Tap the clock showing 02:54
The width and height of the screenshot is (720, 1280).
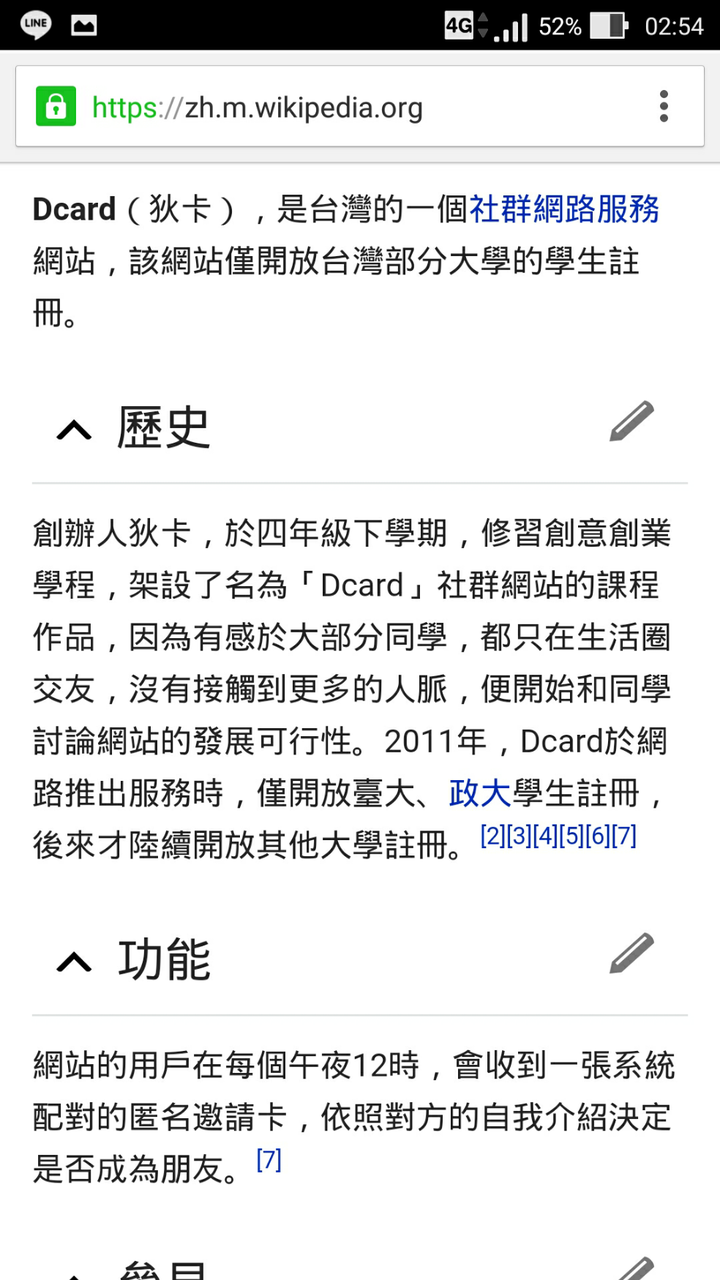(x=677, y=25)
